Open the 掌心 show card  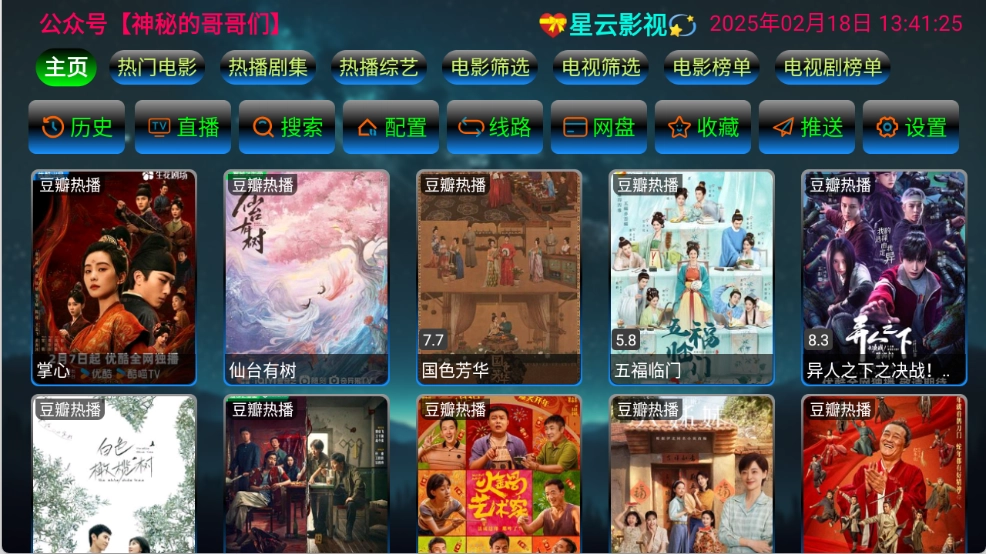[114, 277]
